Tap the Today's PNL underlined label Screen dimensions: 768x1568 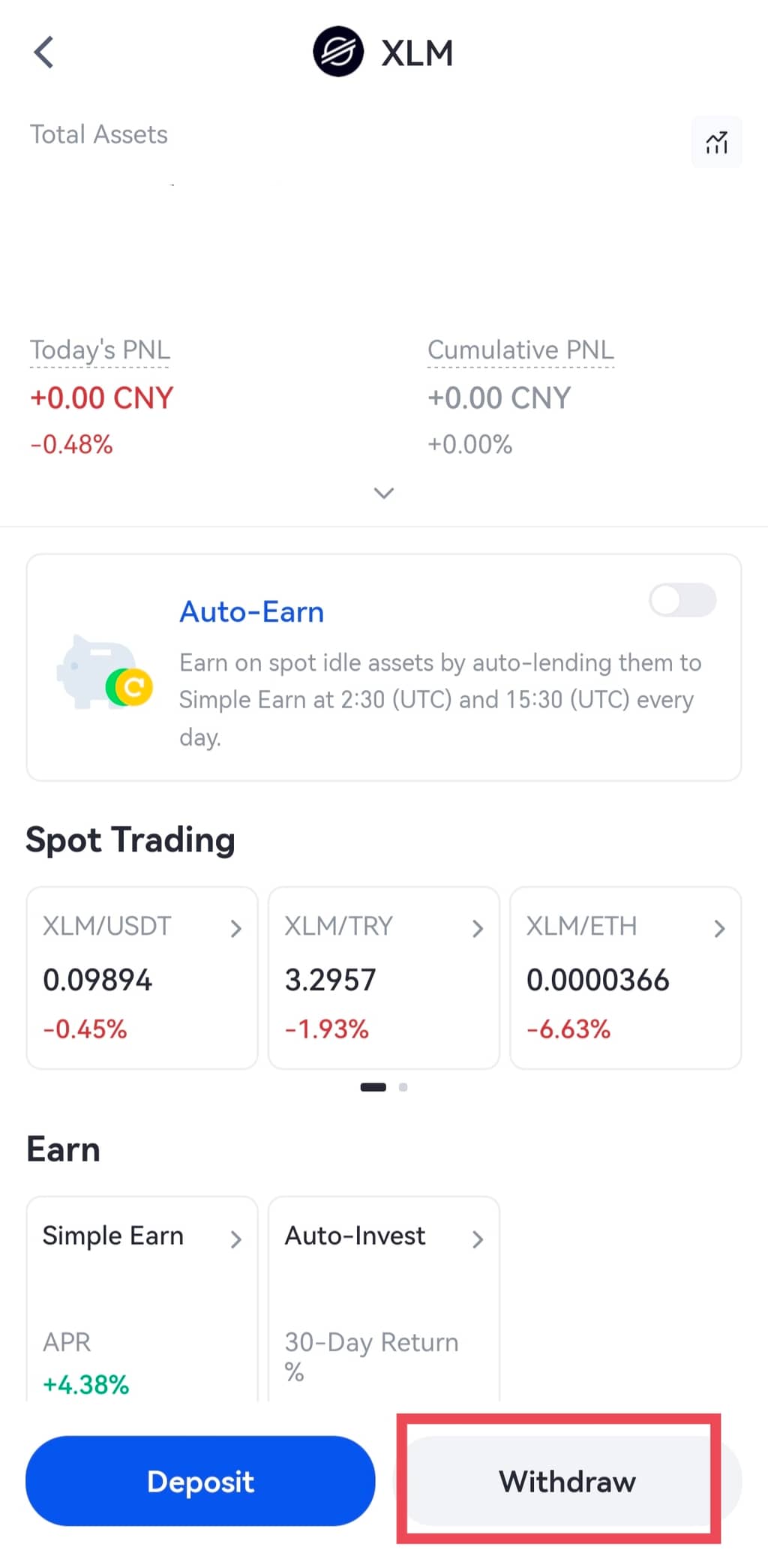tap(100, 350)
